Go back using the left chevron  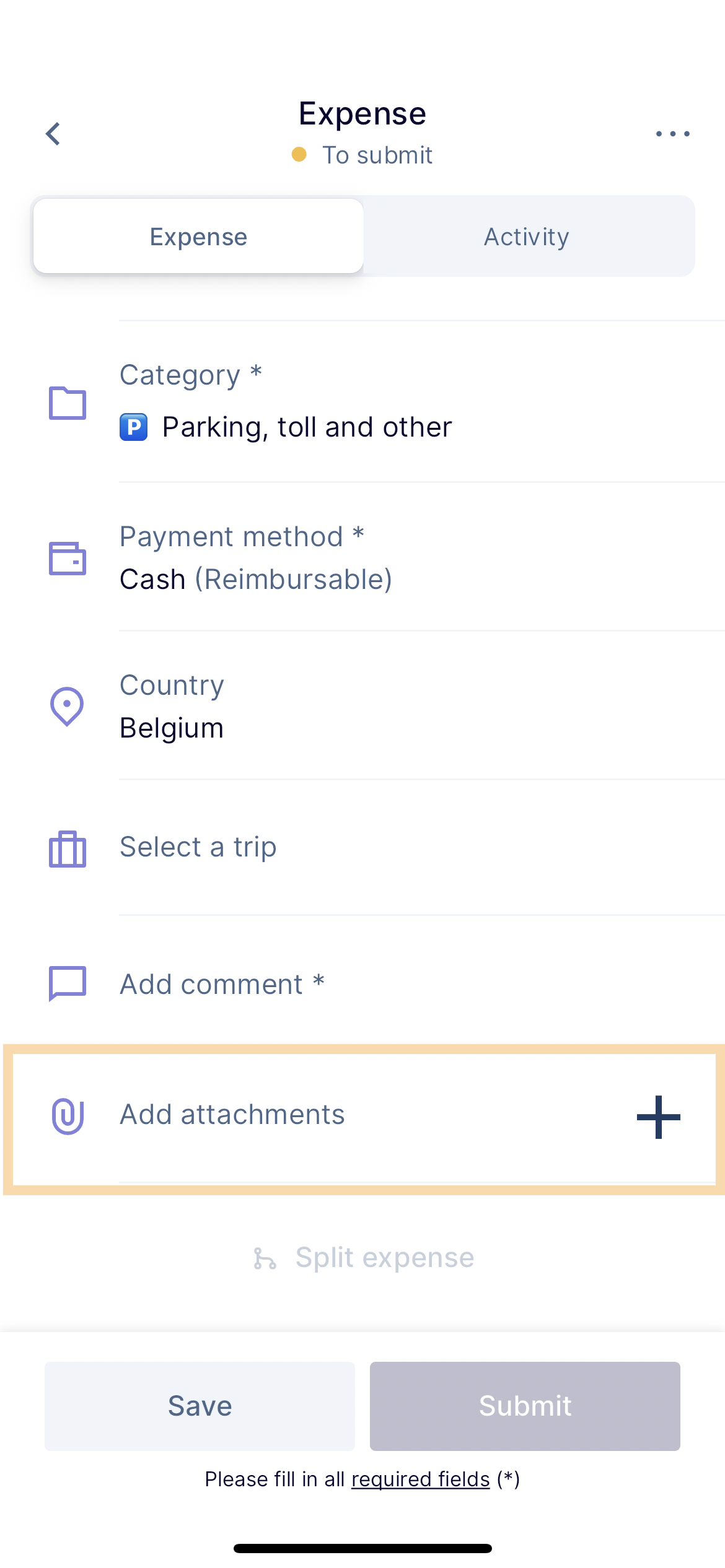(x=53, y=134)
